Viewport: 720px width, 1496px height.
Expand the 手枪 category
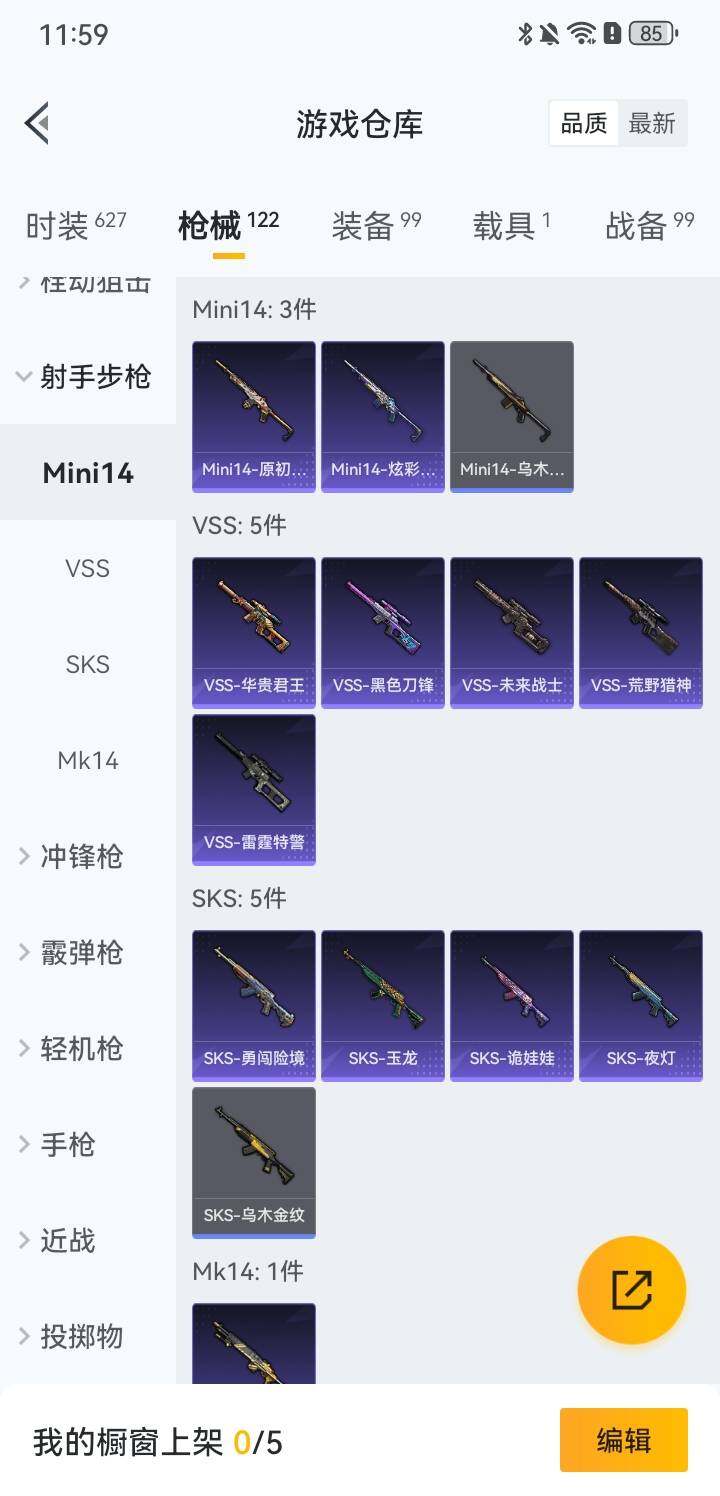click(x=68, y=1145)
